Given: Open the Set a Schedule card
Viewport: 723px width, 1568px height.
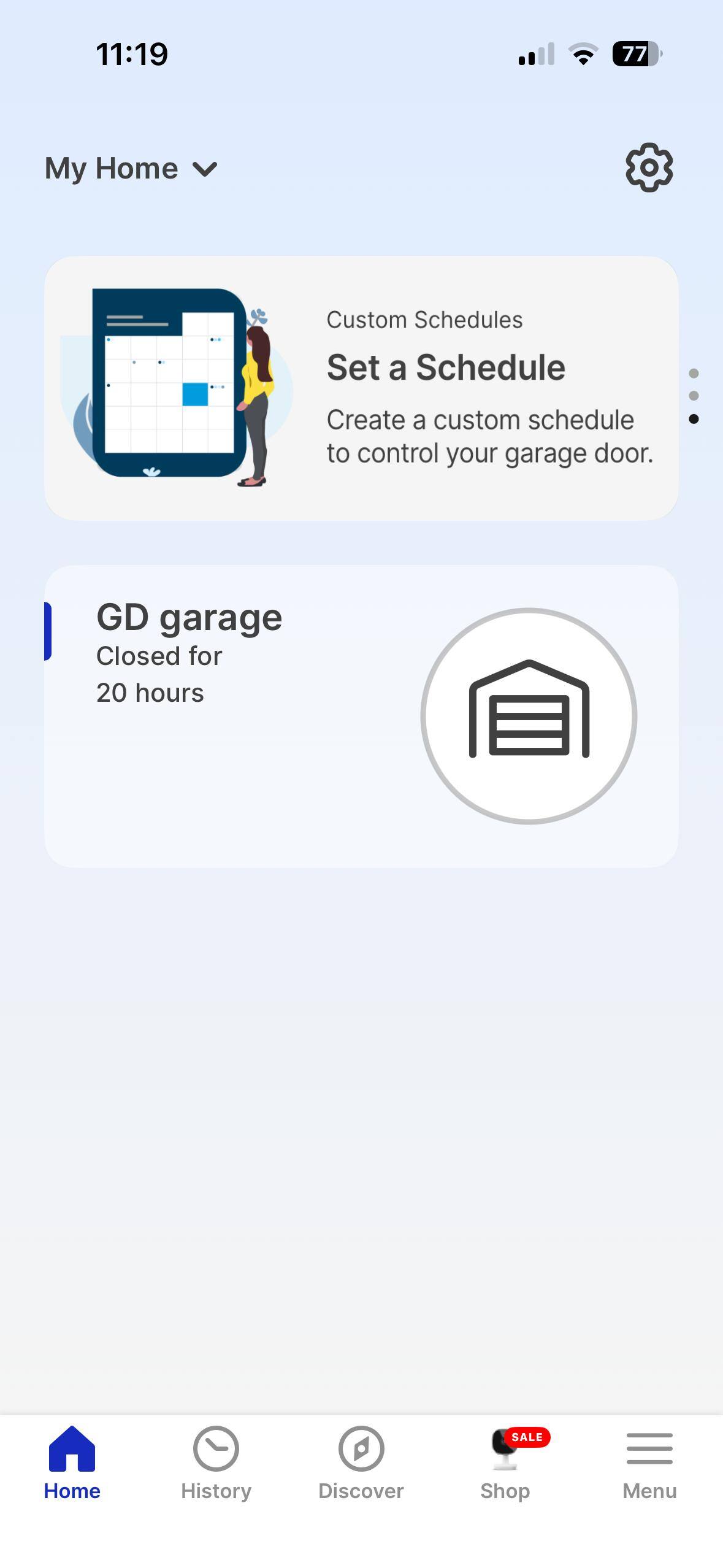Looking at the screenshot, I should (361, 388).
